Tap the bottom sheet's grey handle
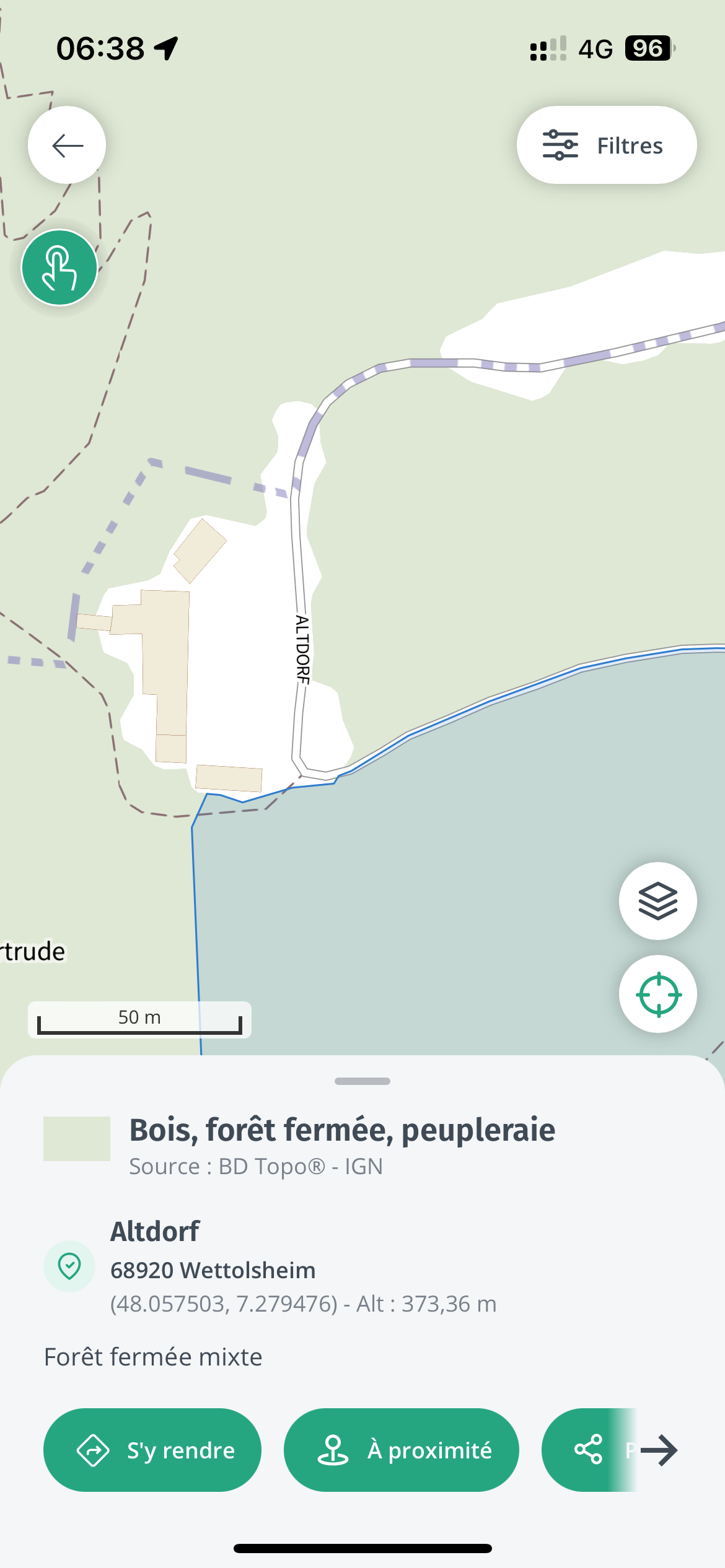 [x=362, y=1081]
